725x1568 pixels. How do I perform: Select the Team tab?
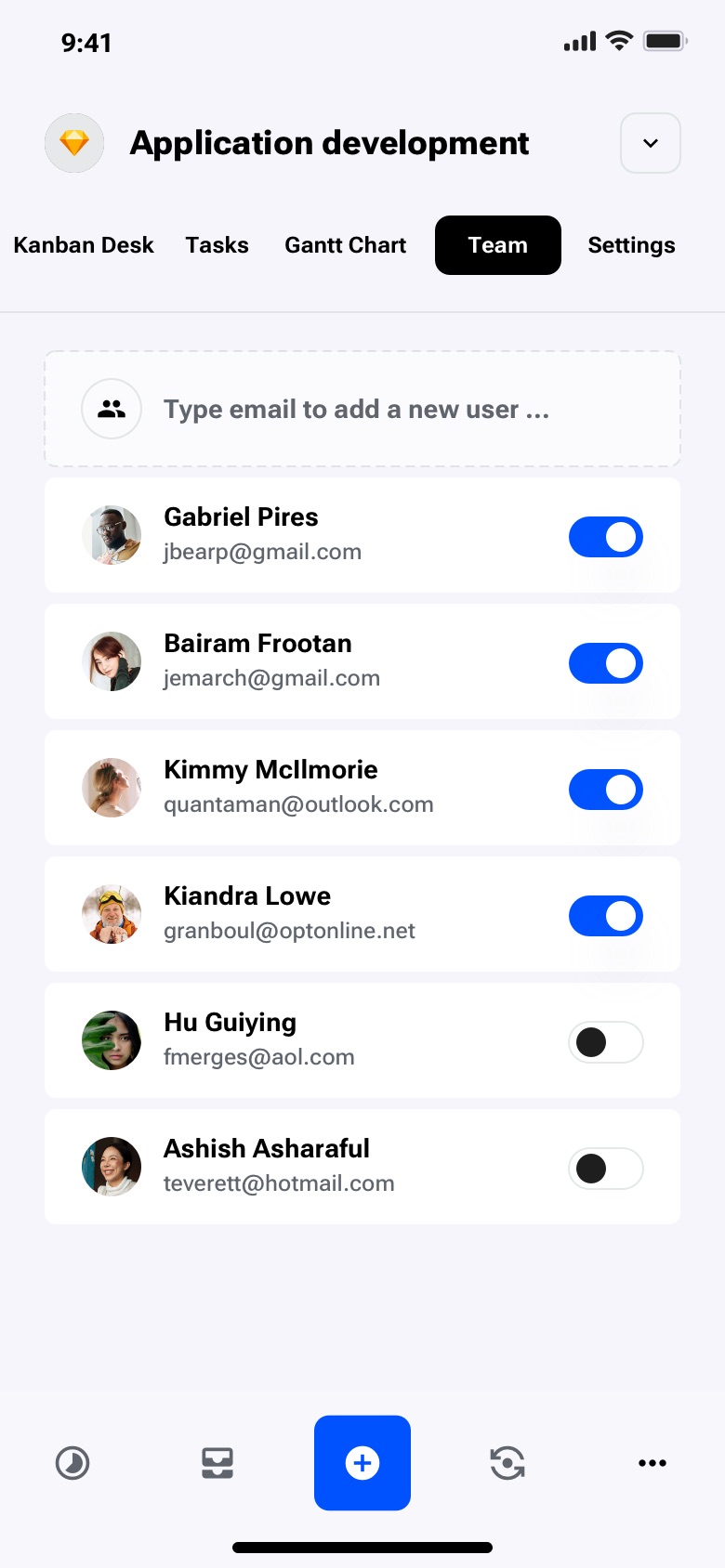(497, 245)
